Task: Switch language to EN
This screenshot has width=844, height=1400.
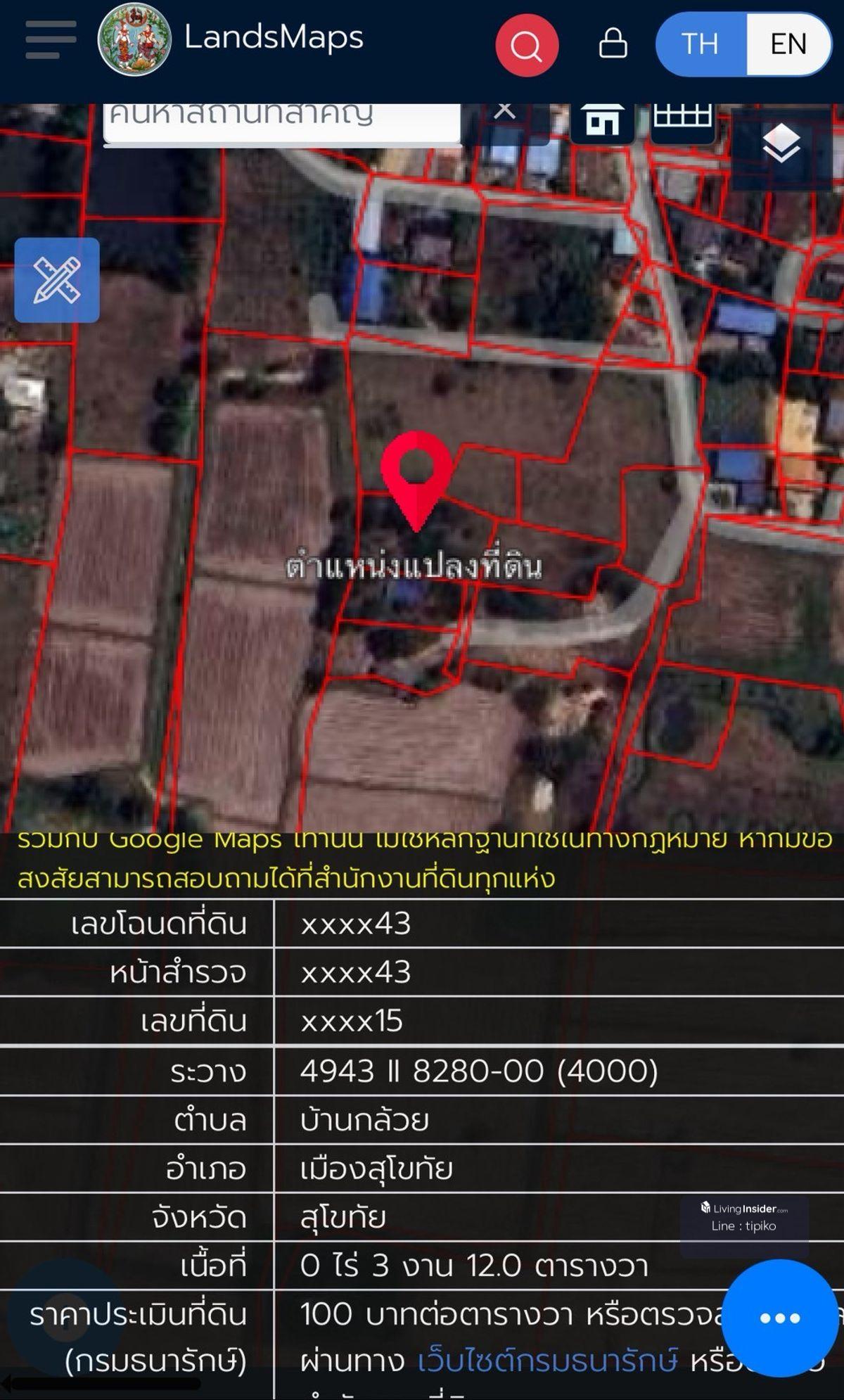Action: coord(788,44)
